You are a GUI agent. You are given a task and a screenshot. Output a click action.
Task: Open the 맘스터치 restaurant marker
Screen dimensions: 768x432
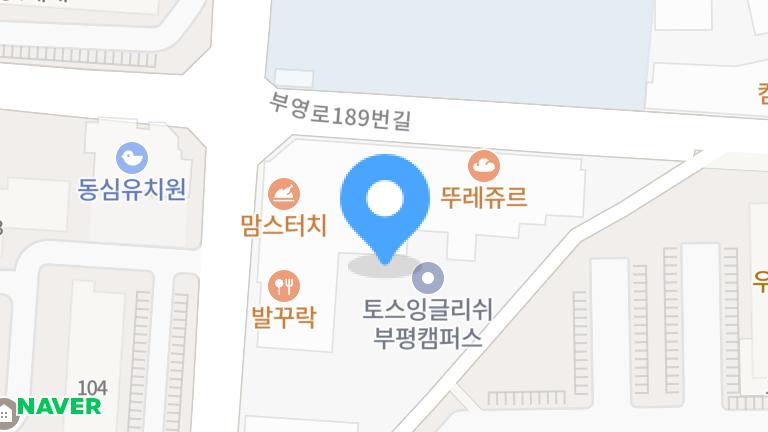point(284,192)
